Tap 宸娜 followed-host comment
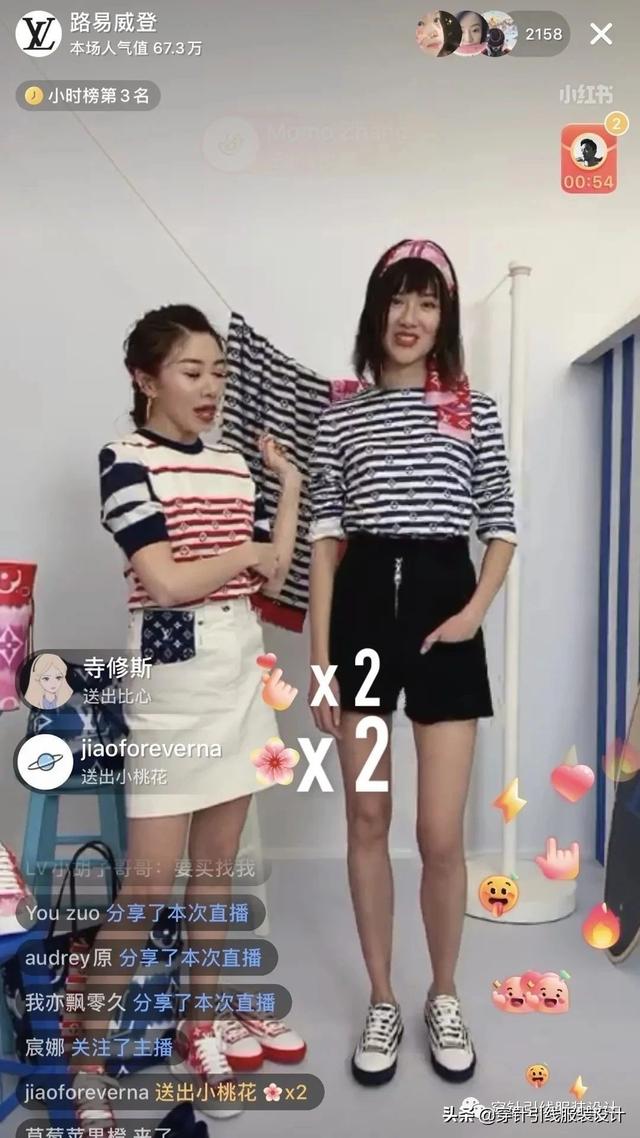This screenshot has width=640, height=1138. (x=99, y=1047)
